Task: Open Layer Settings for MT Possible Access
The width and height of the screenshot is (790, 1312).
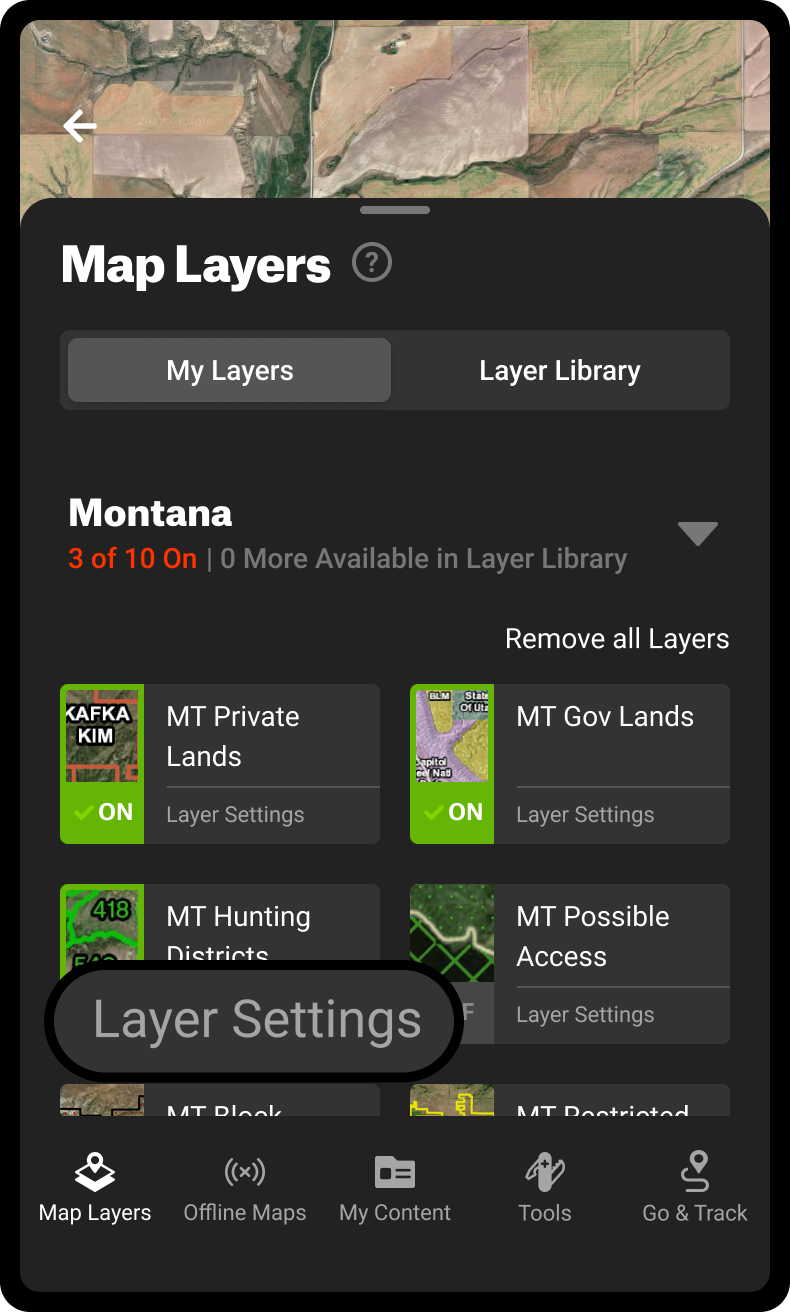Action: coord(585,1014)
